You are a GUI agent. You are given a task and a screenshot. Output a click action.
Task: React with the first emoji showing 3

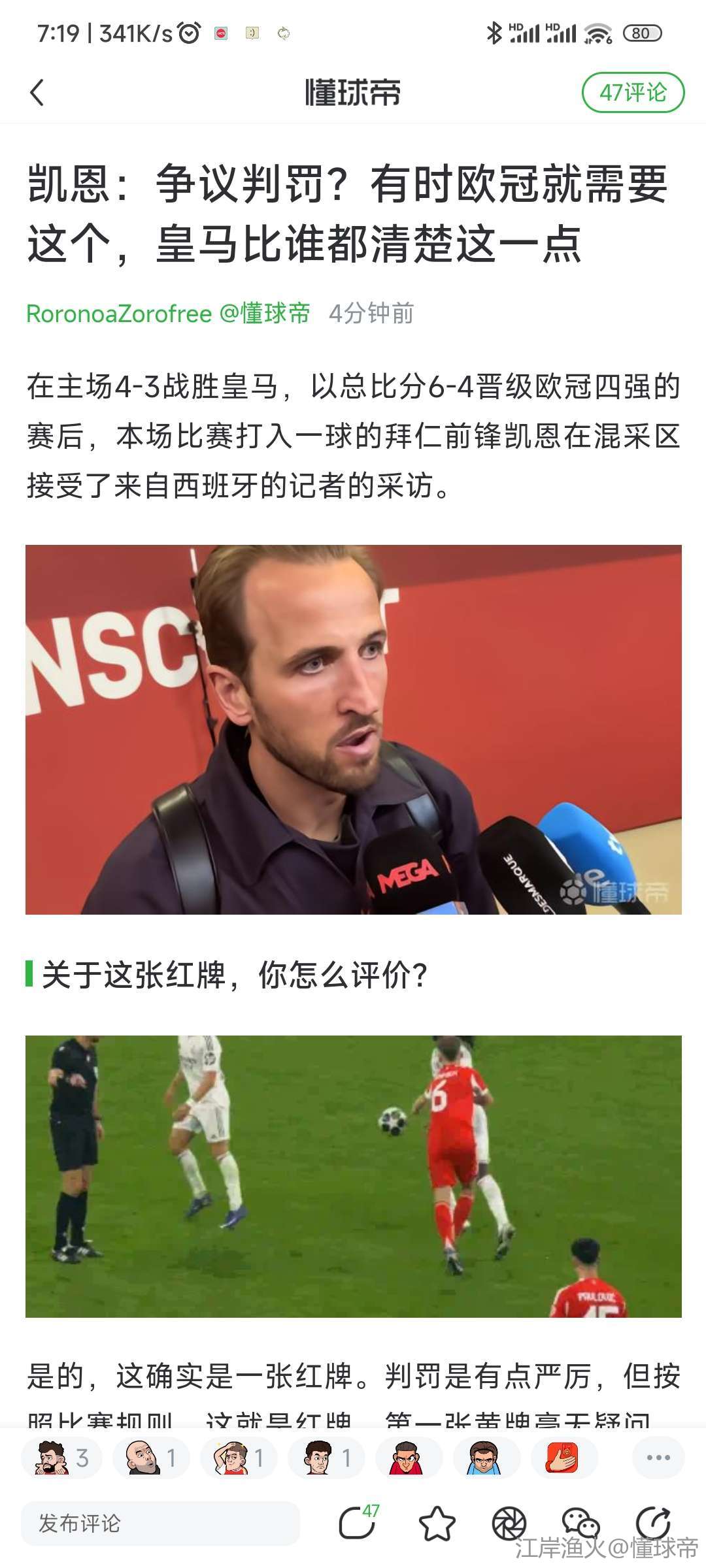click(x=61, y=1458)
